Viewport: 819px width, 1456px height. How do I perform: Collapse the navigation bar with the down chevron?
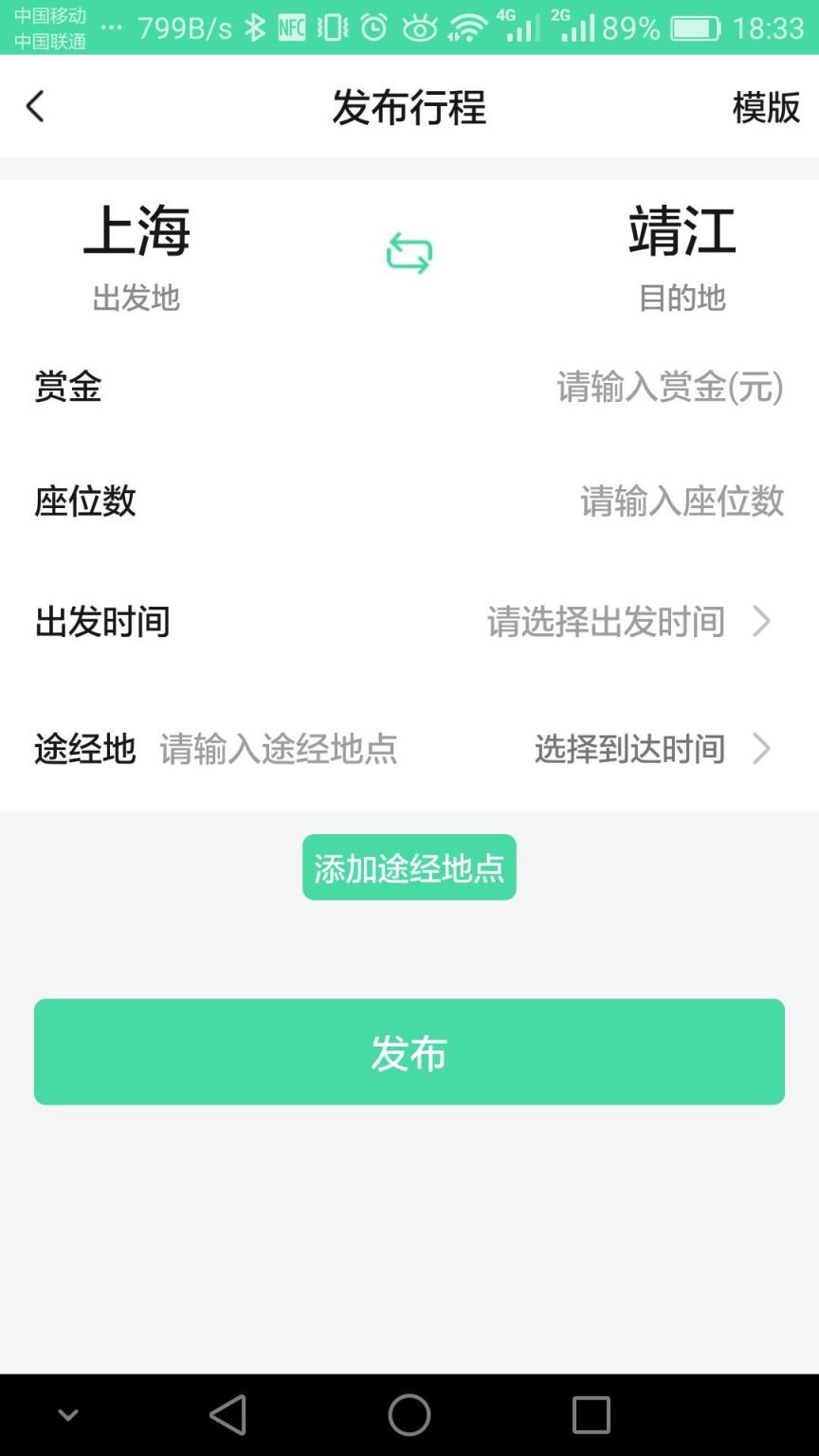point(66,1413)
